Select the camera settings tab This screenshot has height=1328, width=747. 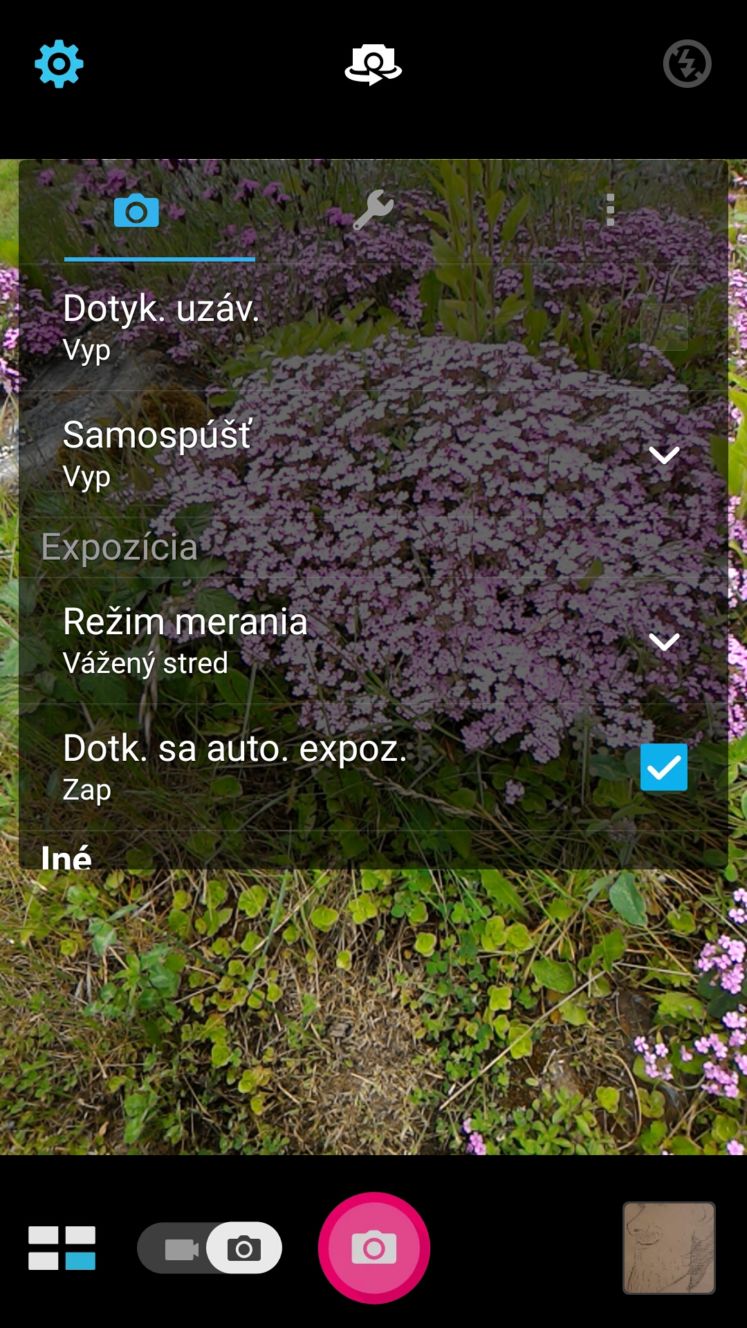click(x=136, y=211)
